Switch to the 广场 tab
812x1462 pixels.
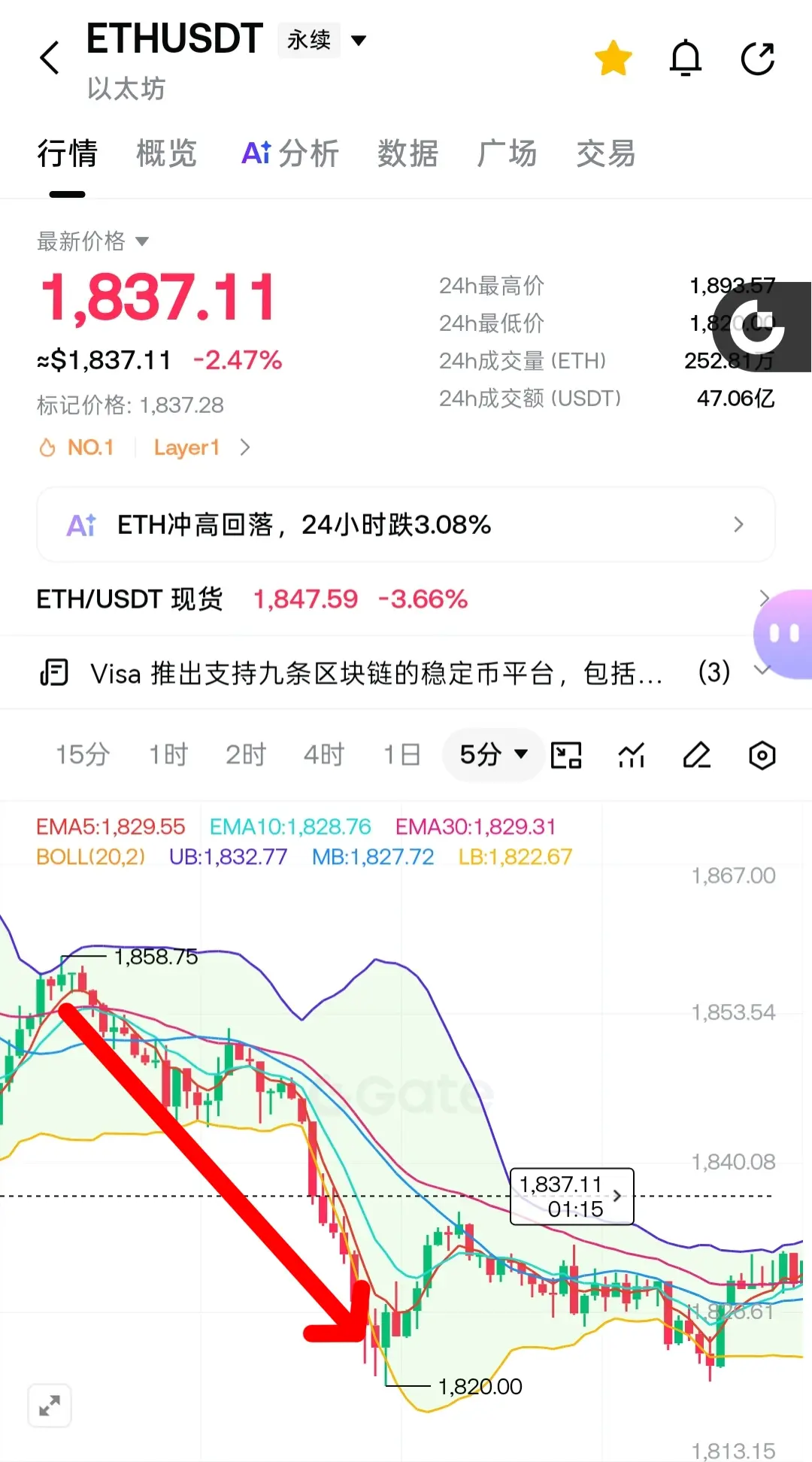point(507,153)
